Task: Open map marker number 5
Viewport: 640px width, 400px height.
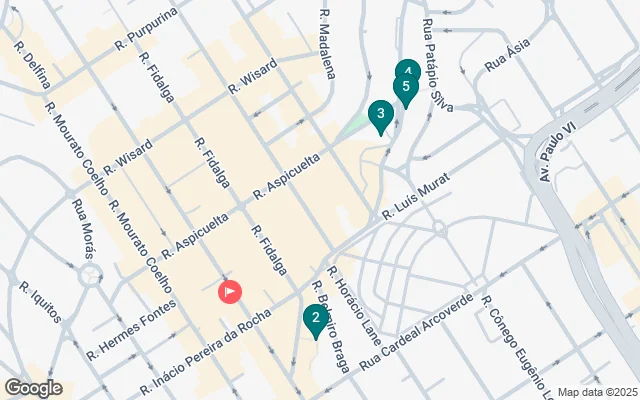Action: pos(405,88)
